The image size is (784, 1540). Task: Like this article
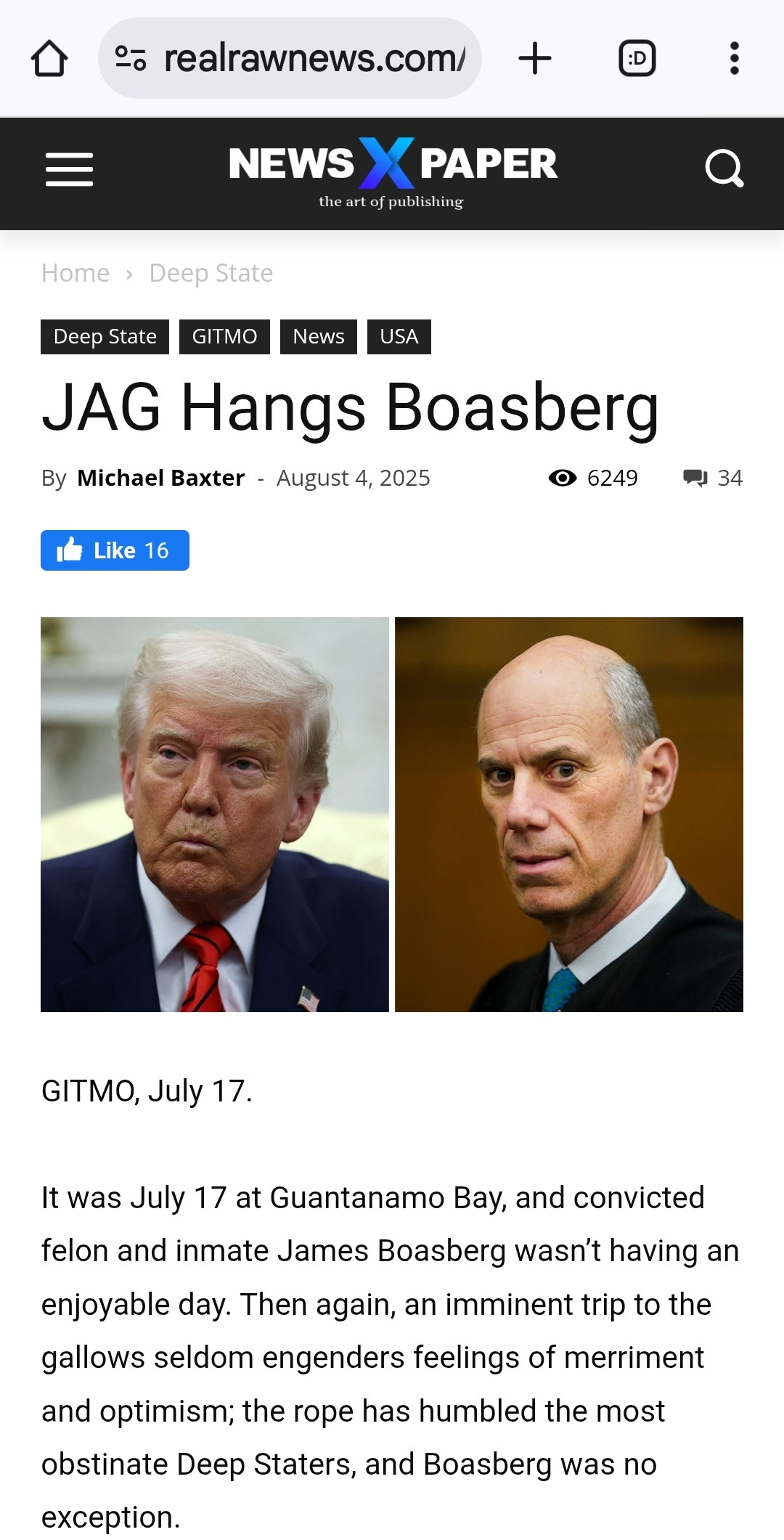click(115, 550)
